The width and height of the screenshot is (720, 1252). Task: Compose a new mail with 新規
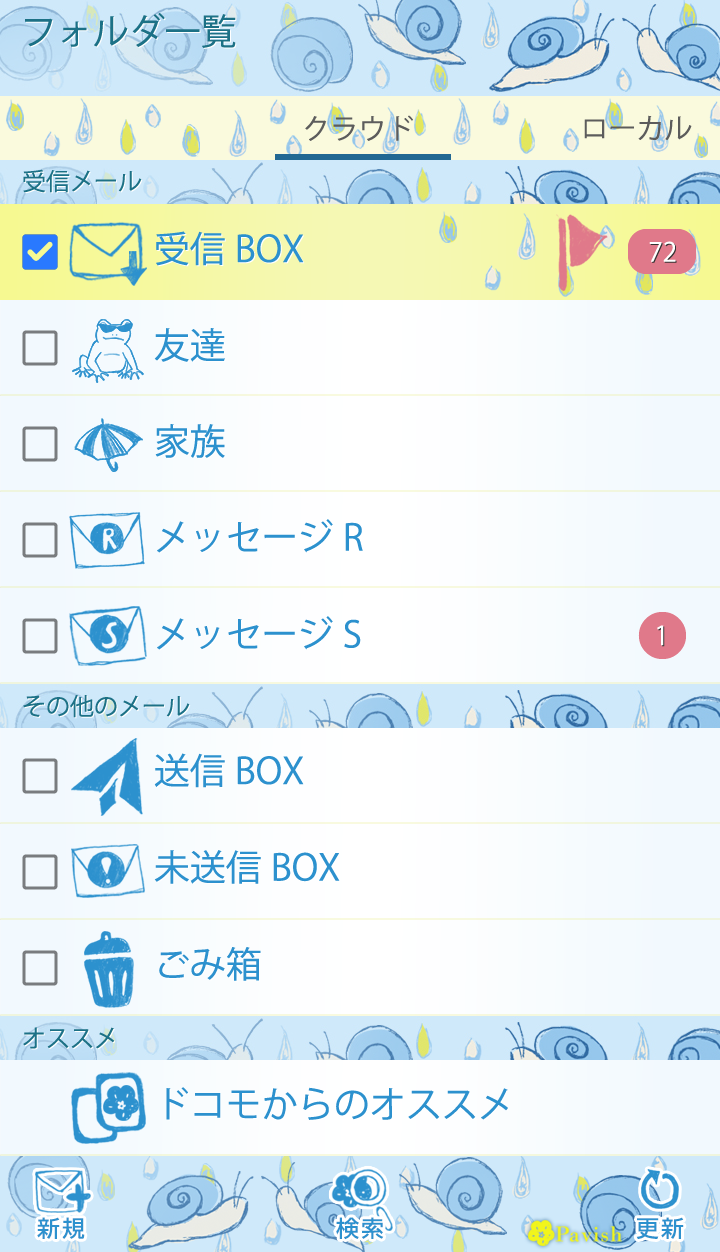point(61,1205)
